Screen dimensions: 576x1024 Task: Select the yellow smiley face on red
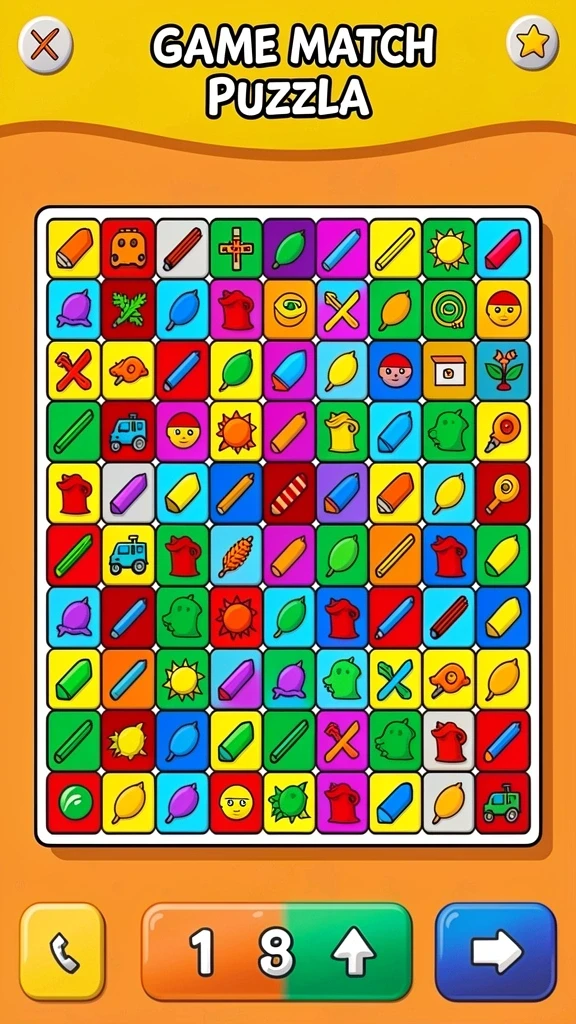coord(236,803)
